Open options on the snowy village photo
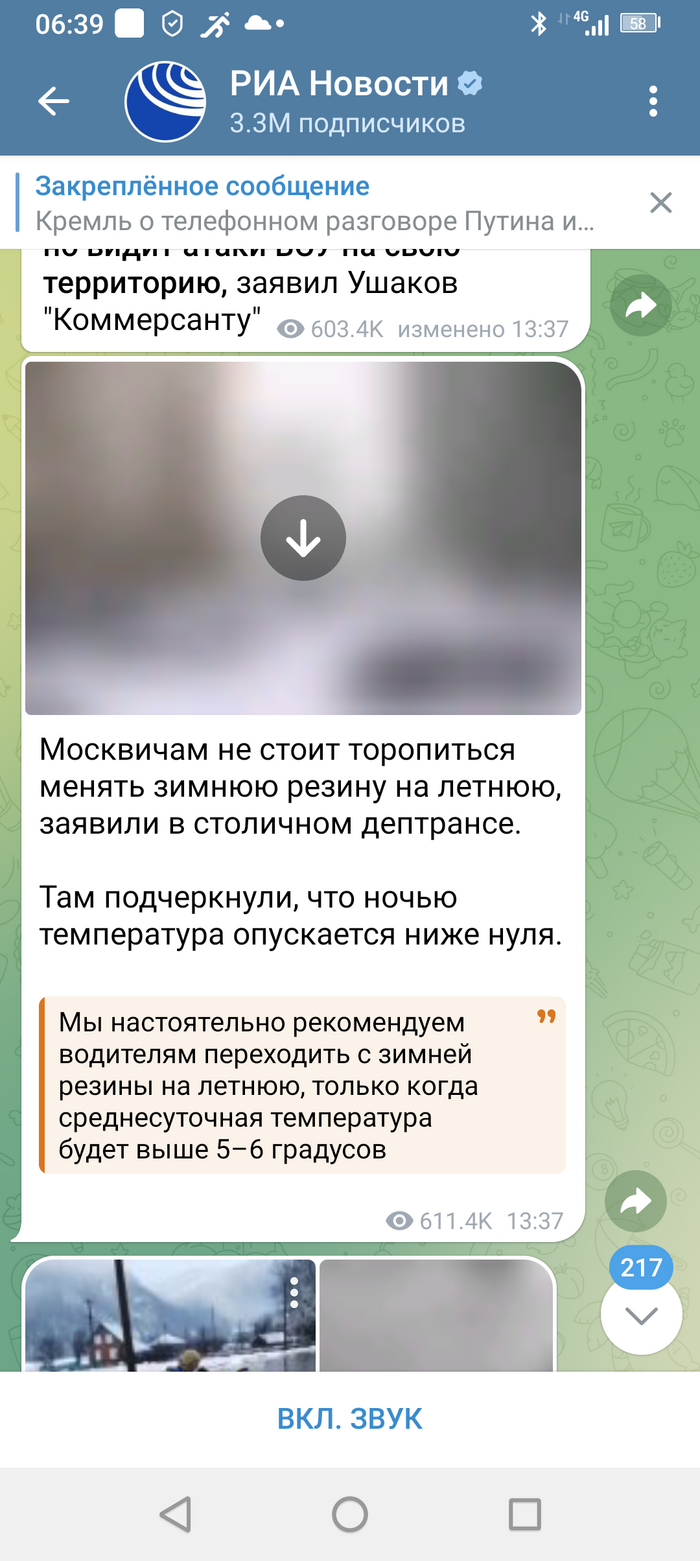 pyautogui.click(x=294, y=1292)
